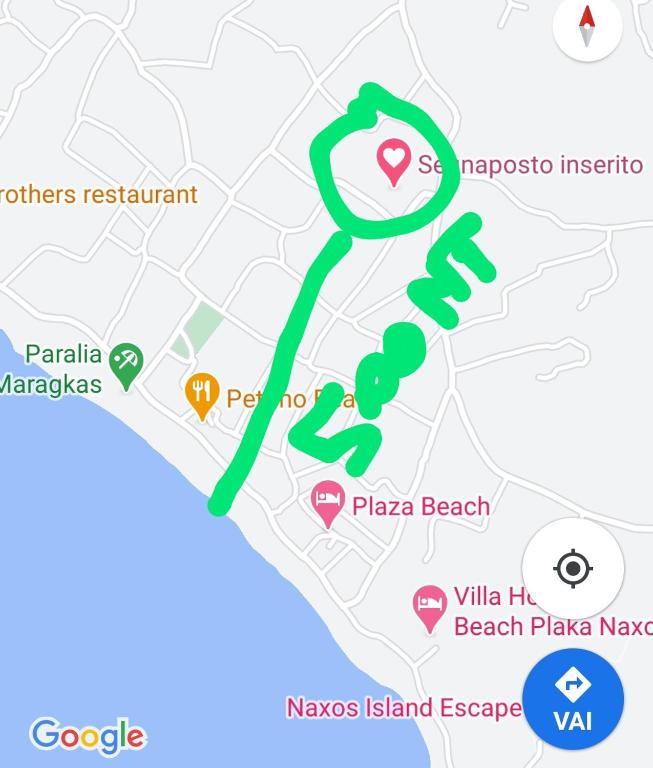Open the Villa hotel pin near Plaka
653x768 pixels.
(430, 606)
